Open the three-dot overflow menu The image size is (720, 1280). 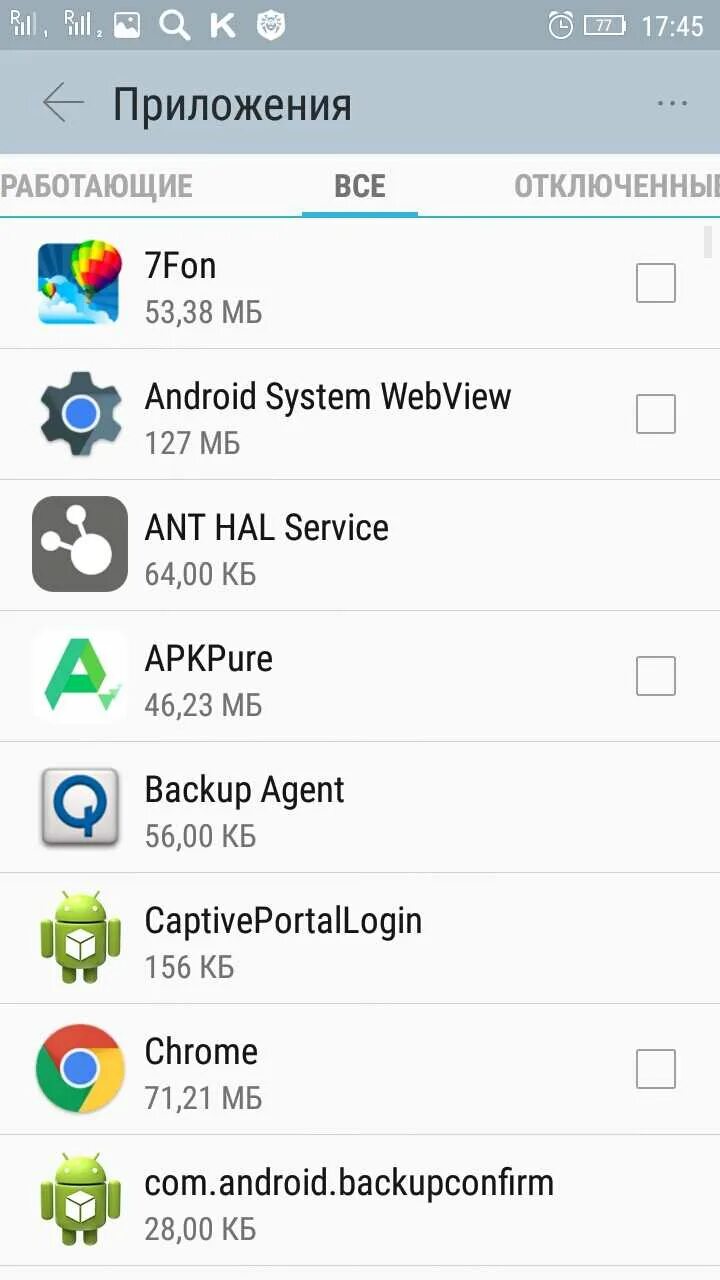click(672, 103)
